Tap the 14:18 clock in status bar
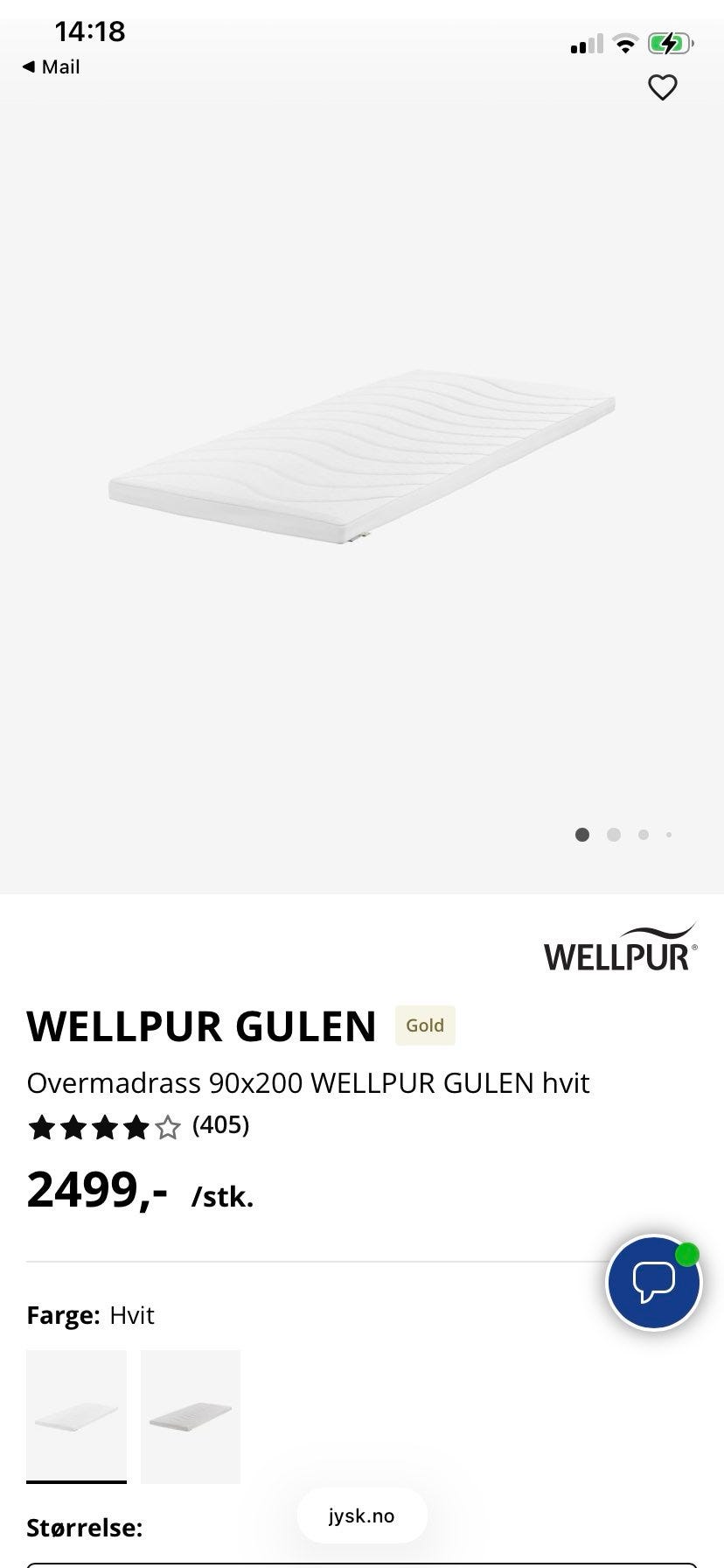This screenshot has height=1568, width=724. (x=91, y=31)
